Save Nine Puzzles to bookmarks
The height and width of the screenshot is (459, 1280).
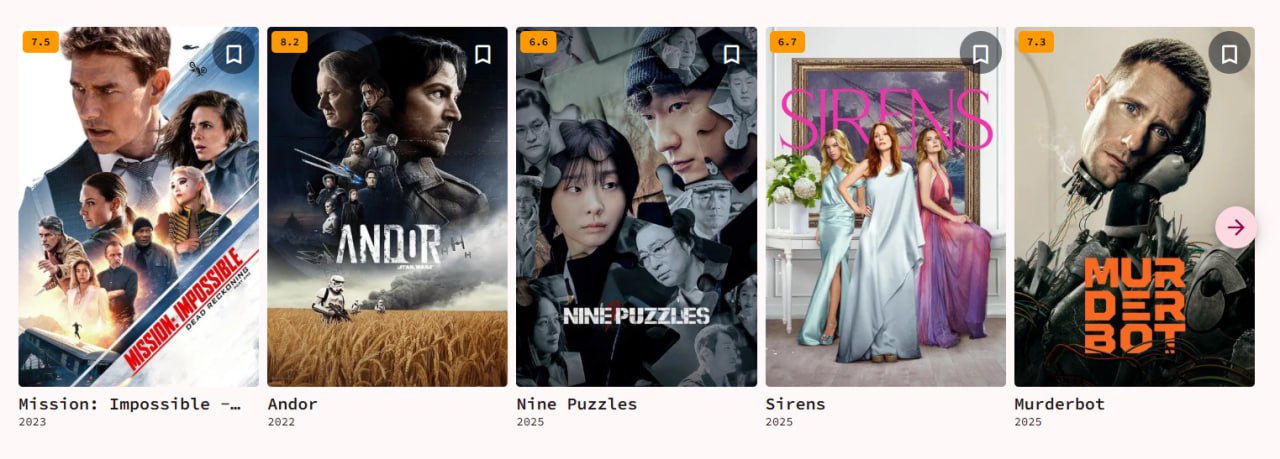(732, 53)
